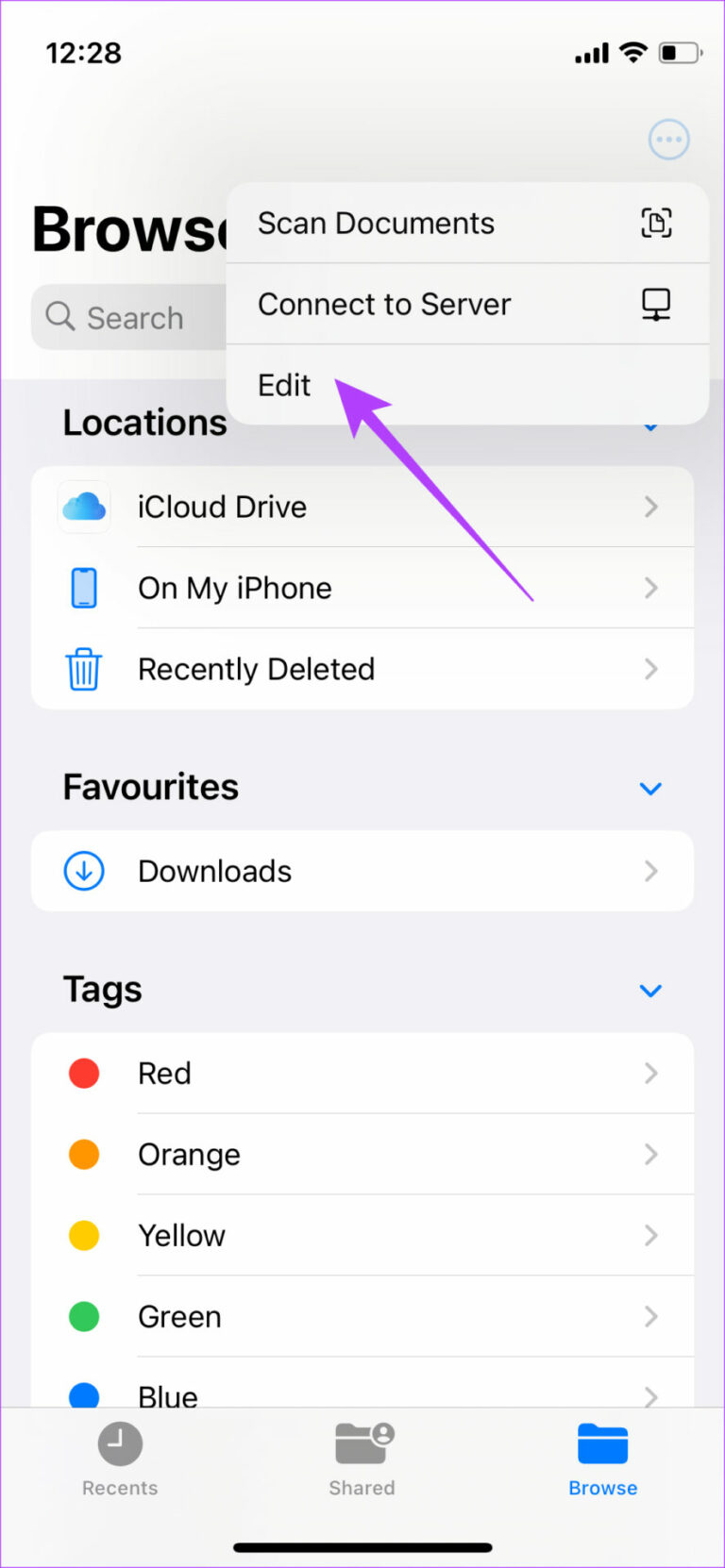Open Recently Deleted files
The height and width of the screenshot is (1568, 725).
pos(362,669)
